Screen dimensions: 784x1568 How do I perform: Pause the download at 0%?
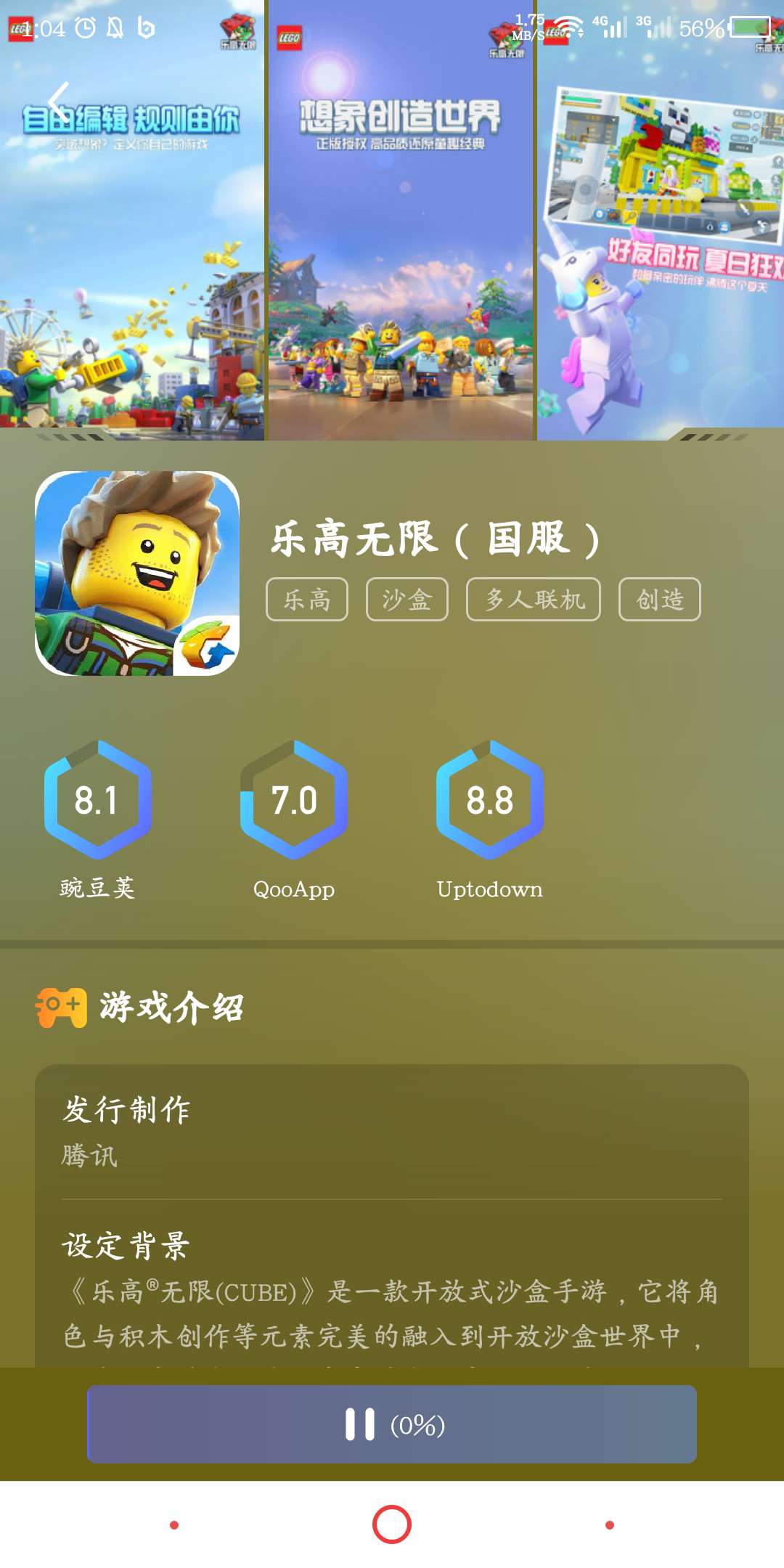pyautogui.click(x=392, y=1424)
